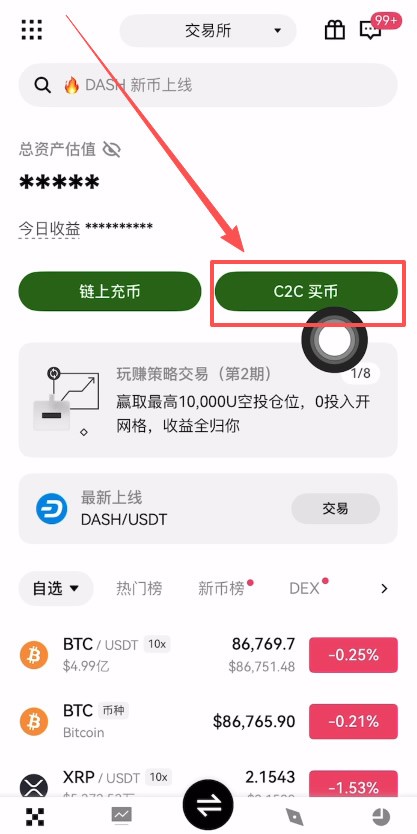Viewport: 417px width, 834px height.
Task: Open the 玩赚策略交易 promotion banner
Action: click(208, 400)
